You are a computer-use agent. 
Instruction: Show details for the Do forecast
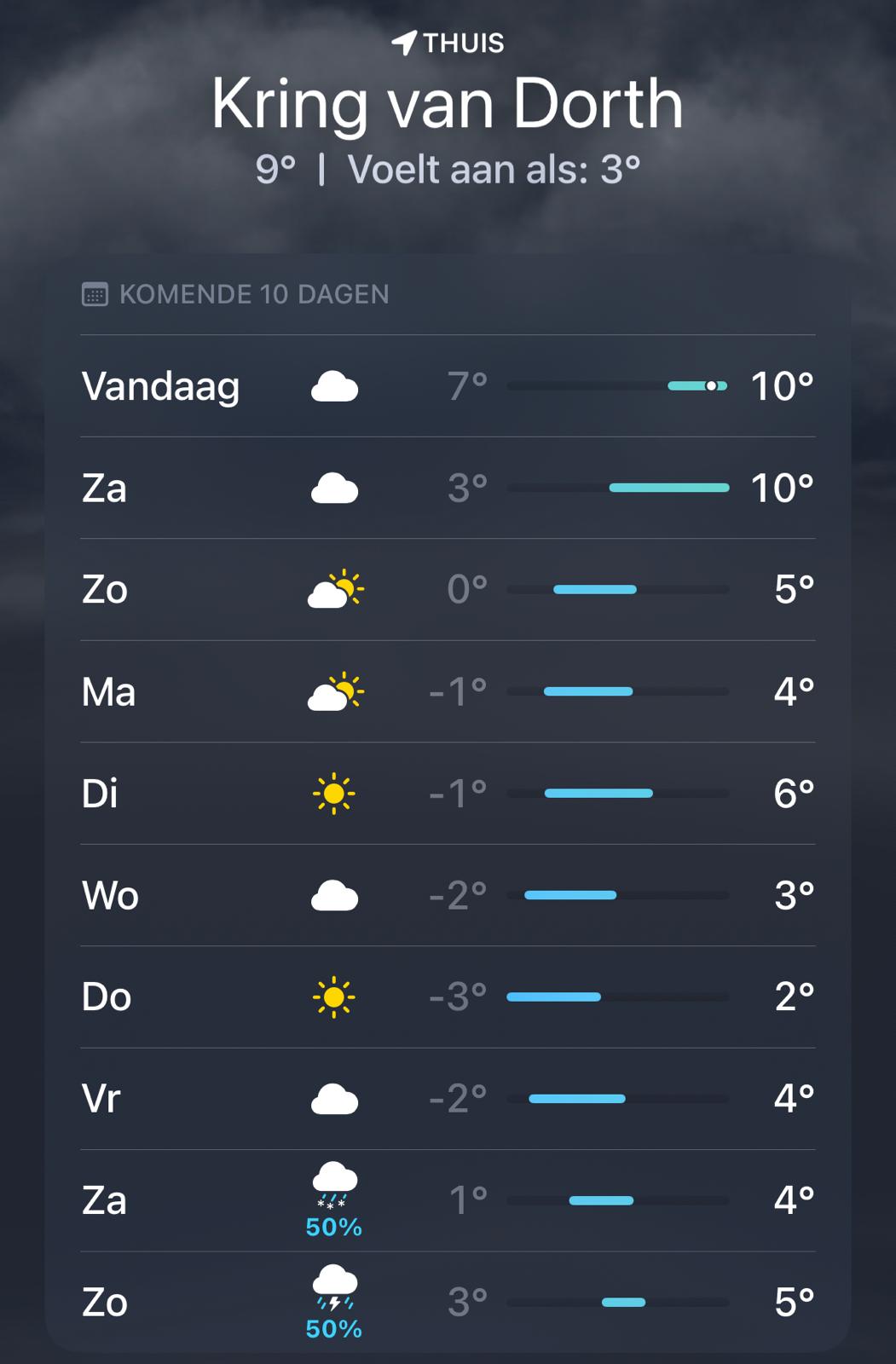tap(448, 997)
